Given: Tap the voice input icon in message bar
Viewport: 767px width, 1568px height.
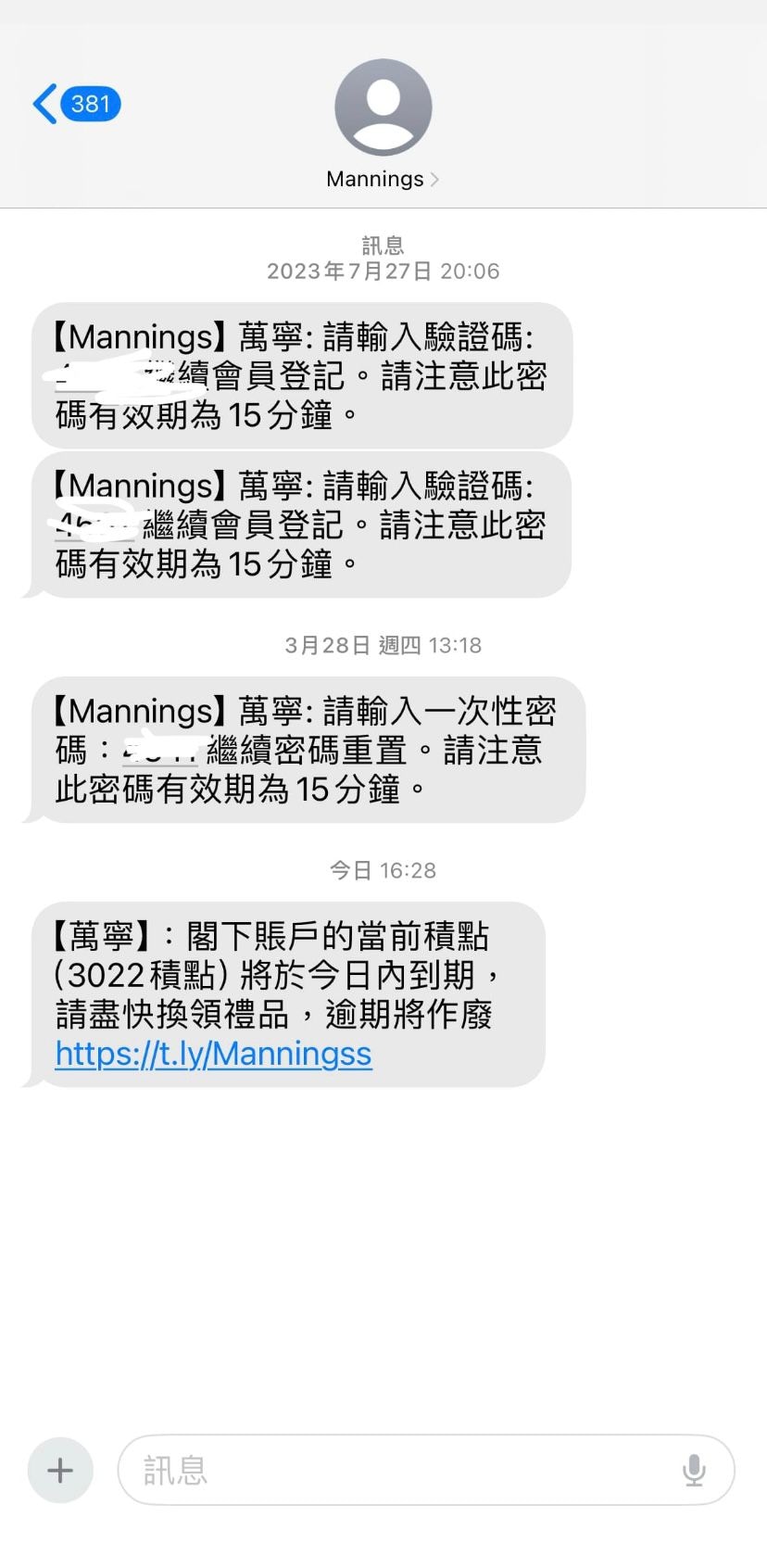Looking at the screenshot, I should [696, 1470].
